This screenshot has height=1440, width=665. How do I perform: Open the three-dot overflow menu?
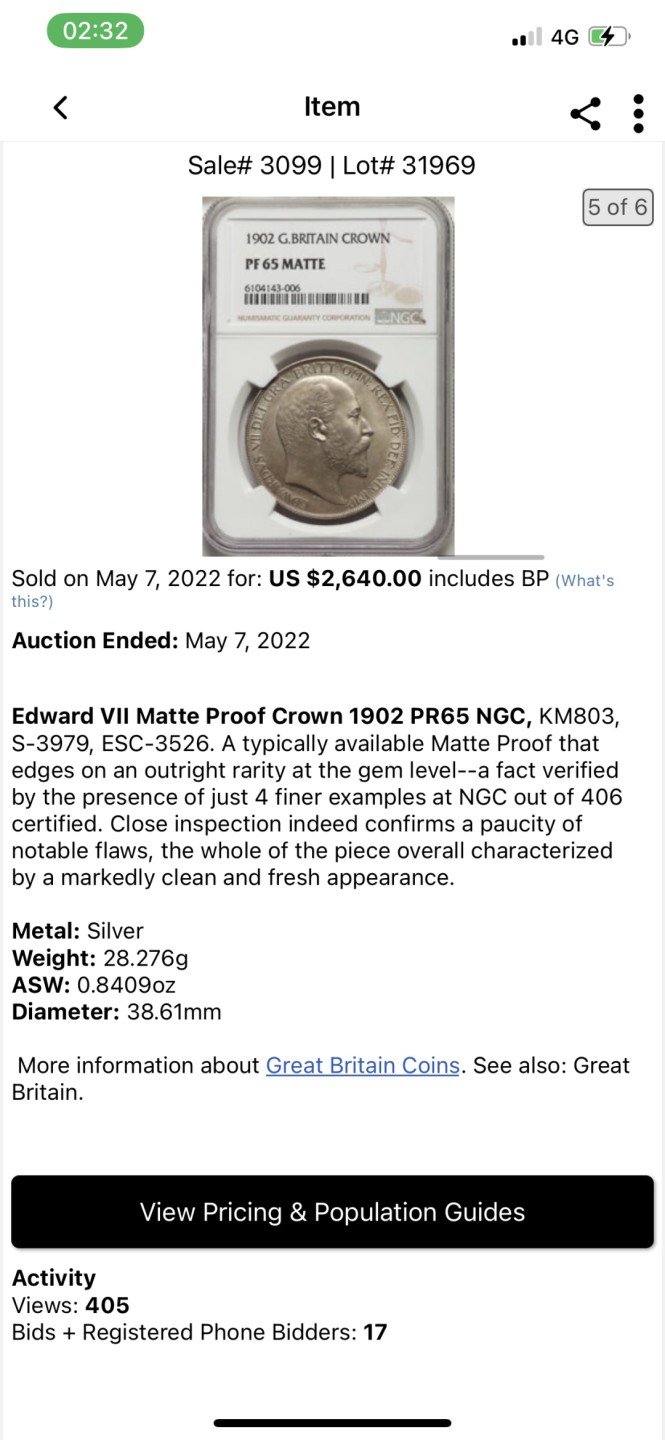[639, 113]
